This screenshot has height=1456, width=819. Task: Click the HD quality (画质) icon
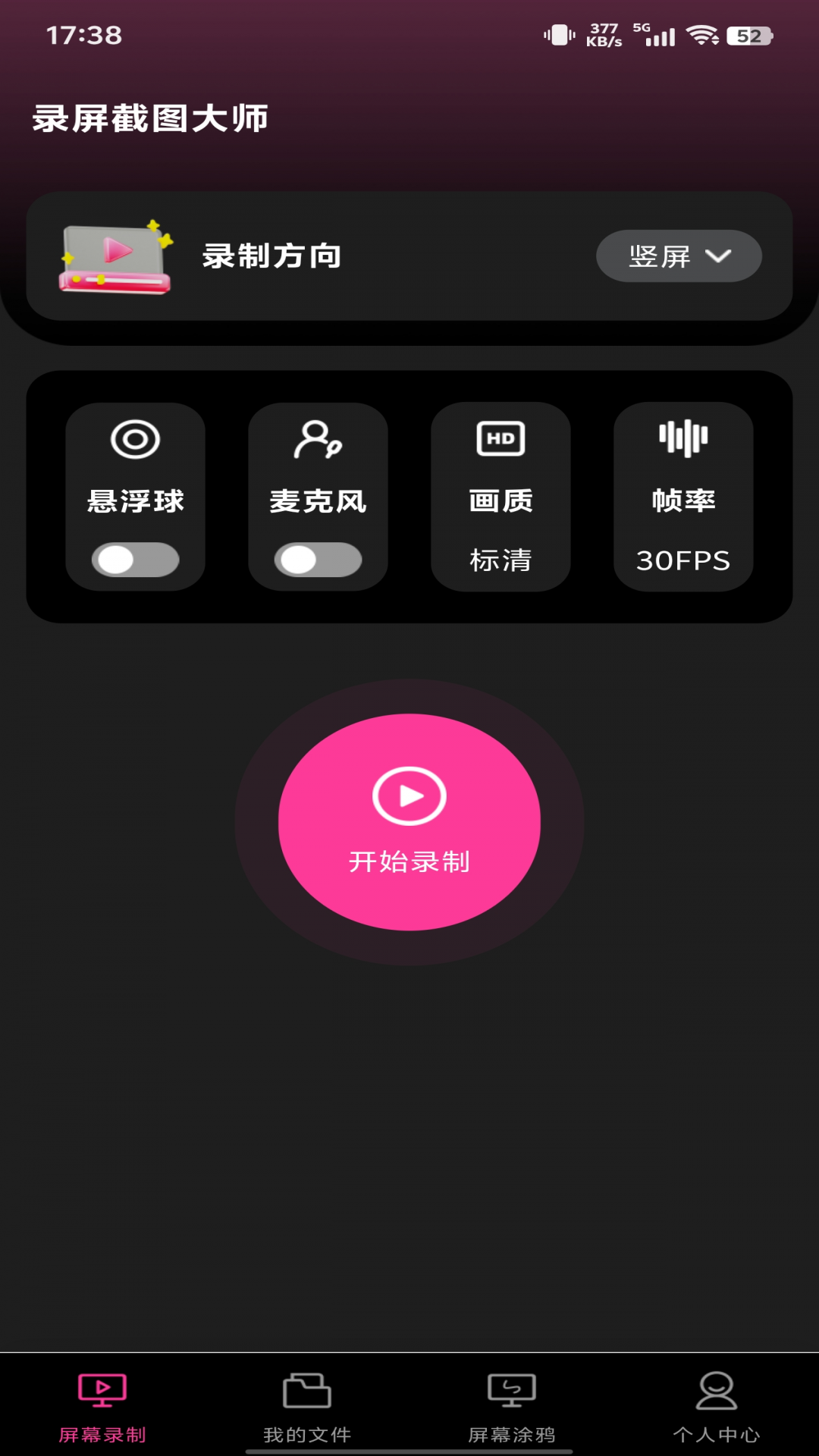click(500, 438)
